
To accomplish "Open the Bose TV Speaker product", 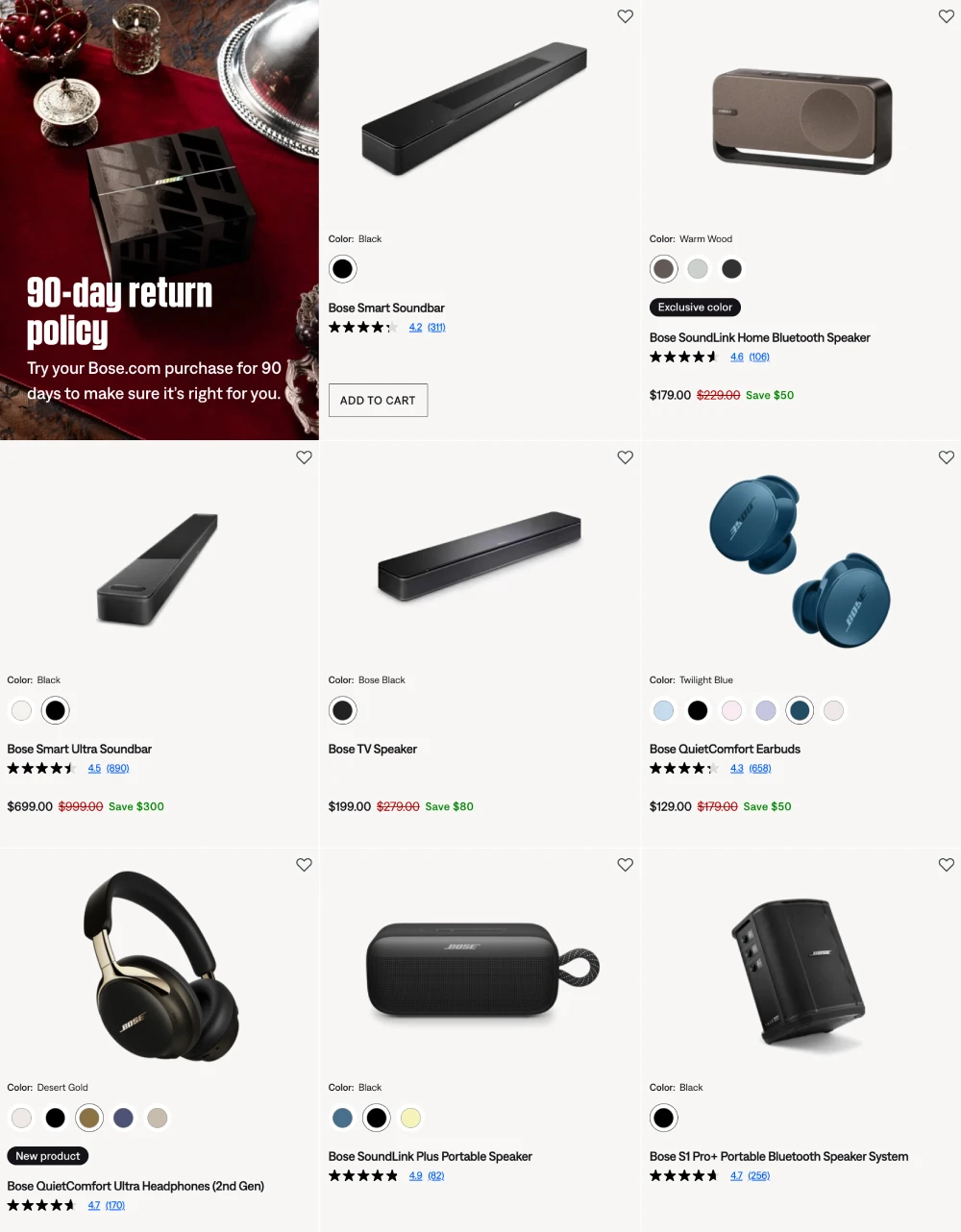I will coord(373,749).
